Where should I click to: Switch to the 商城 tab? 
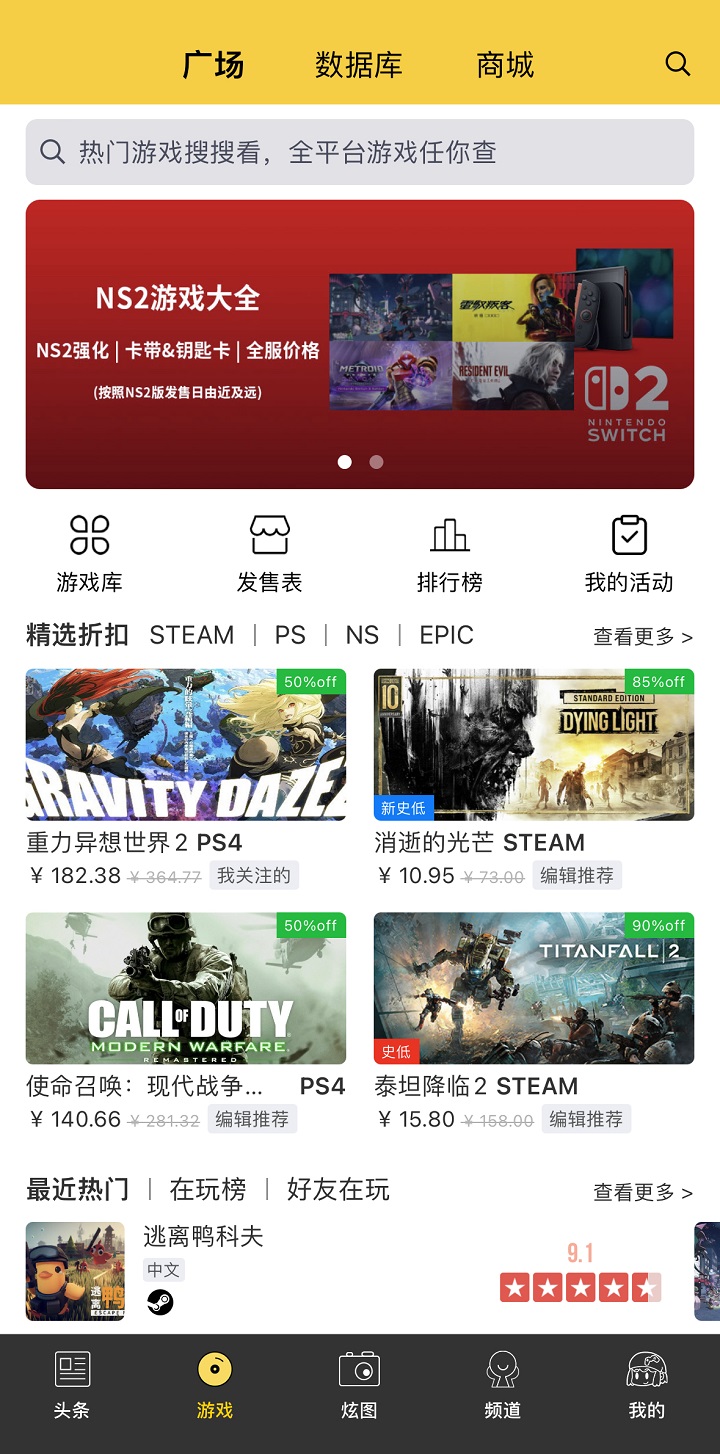pos(505,65)
